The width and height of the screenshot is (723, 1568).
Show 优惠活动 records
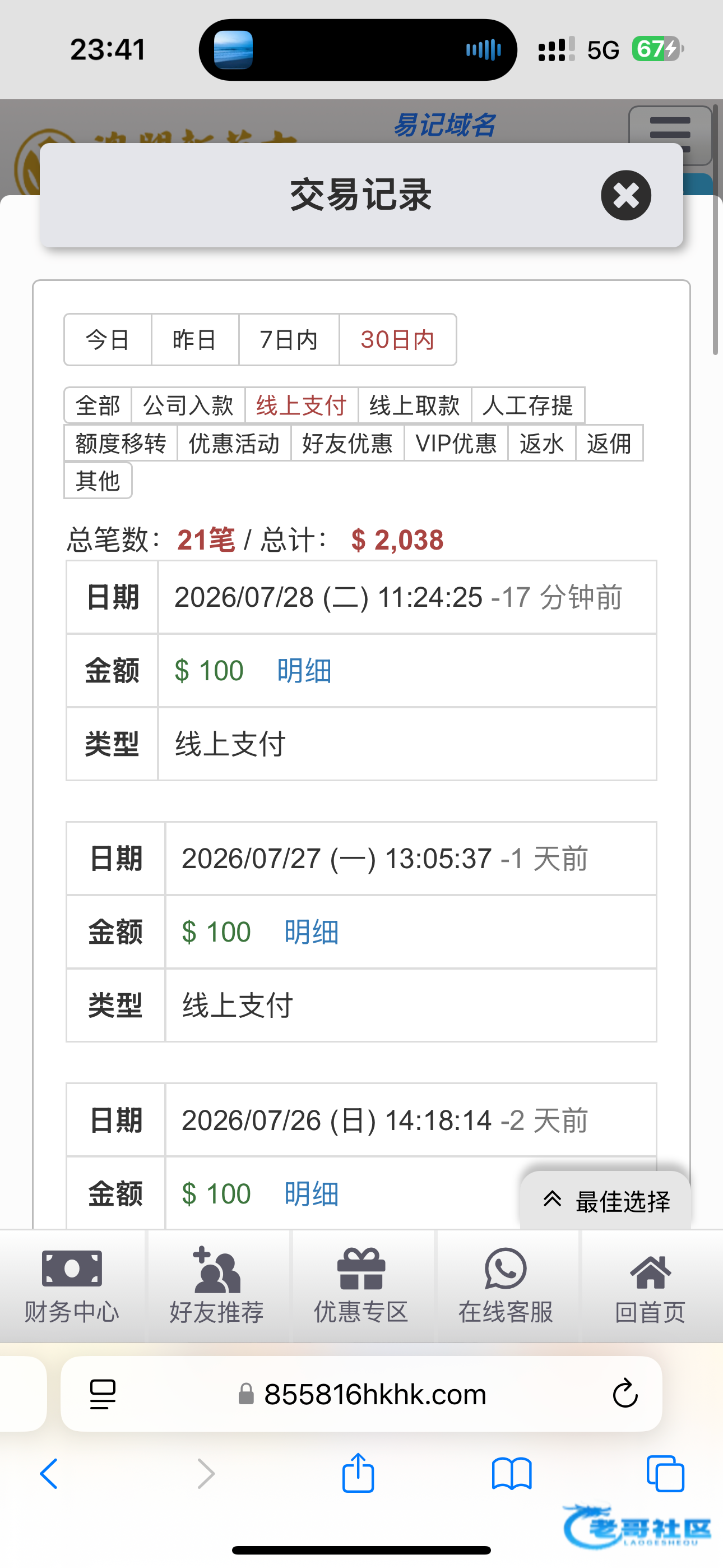[x=234, y=443]
